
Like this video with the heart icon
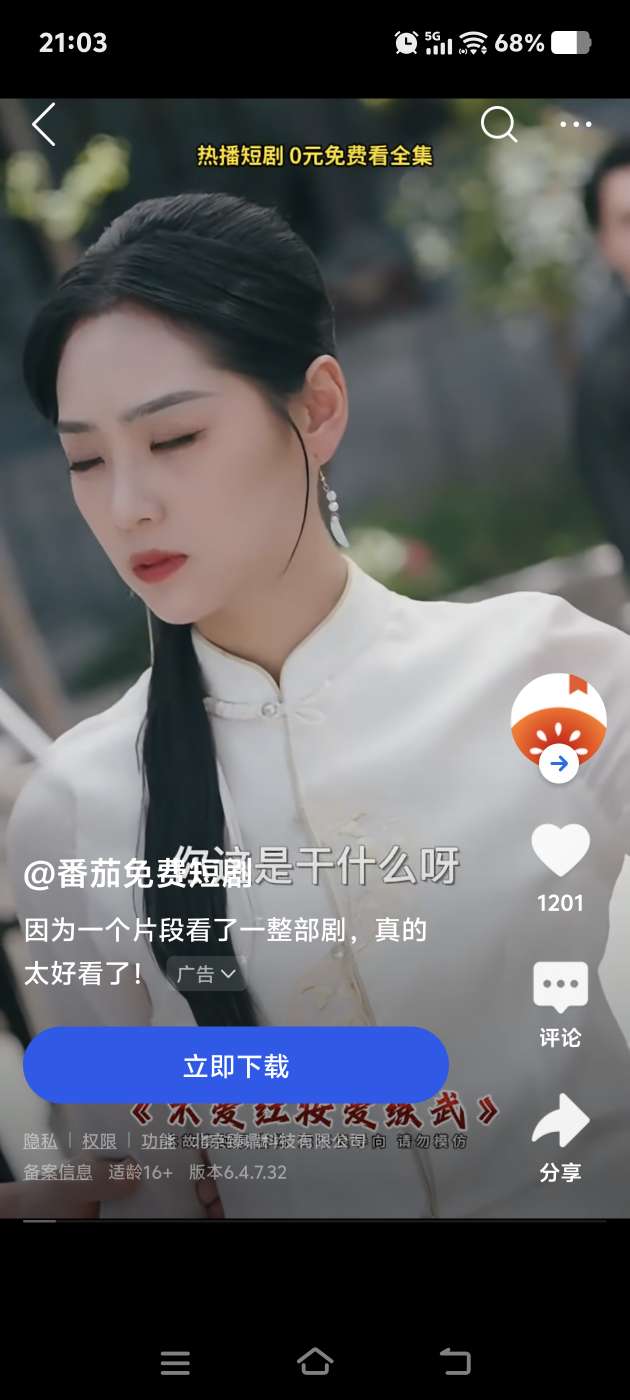(x=560, y=852)
